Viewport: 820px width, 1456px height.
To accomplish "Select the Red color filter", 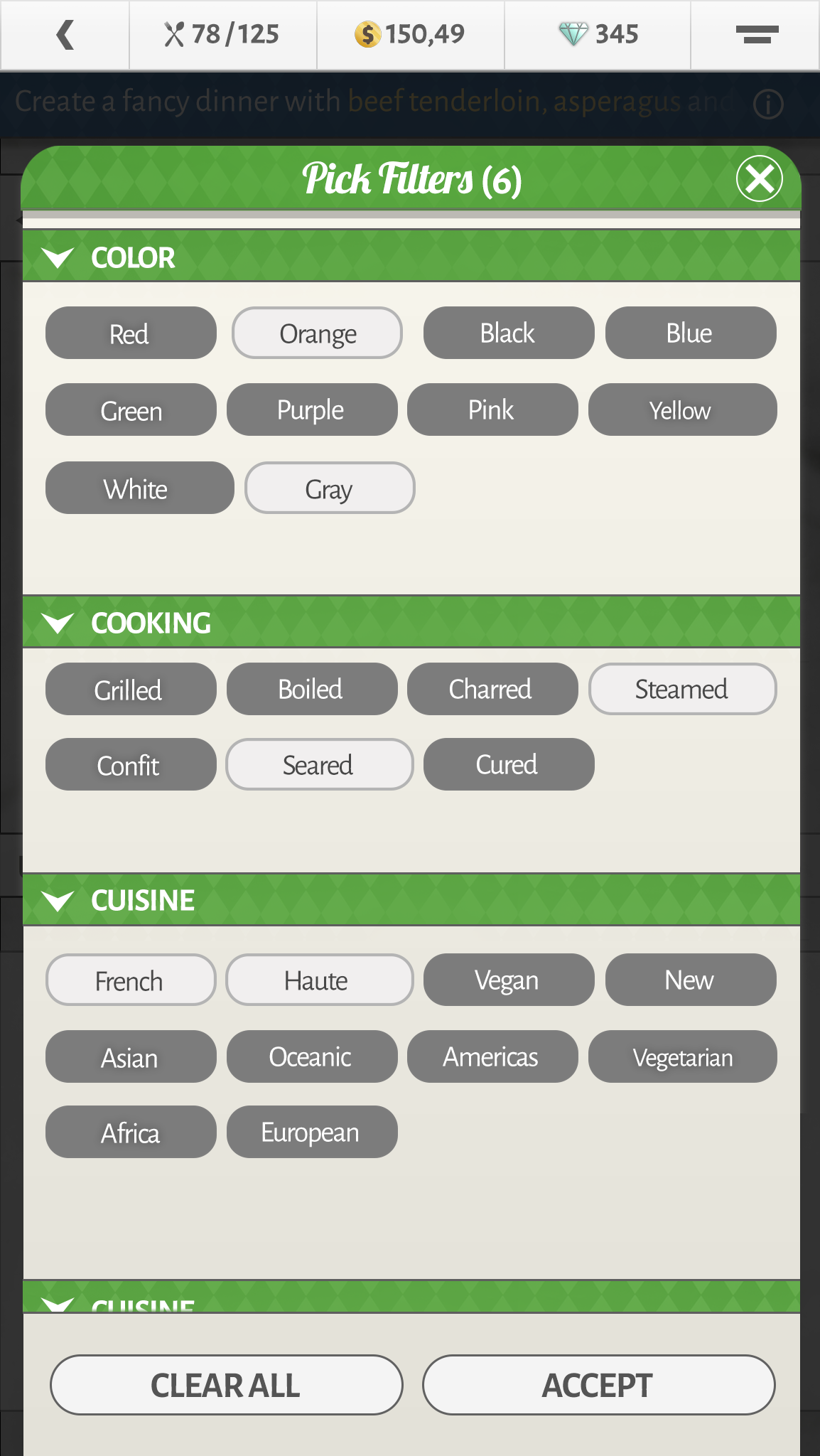I will coord(131,333).
